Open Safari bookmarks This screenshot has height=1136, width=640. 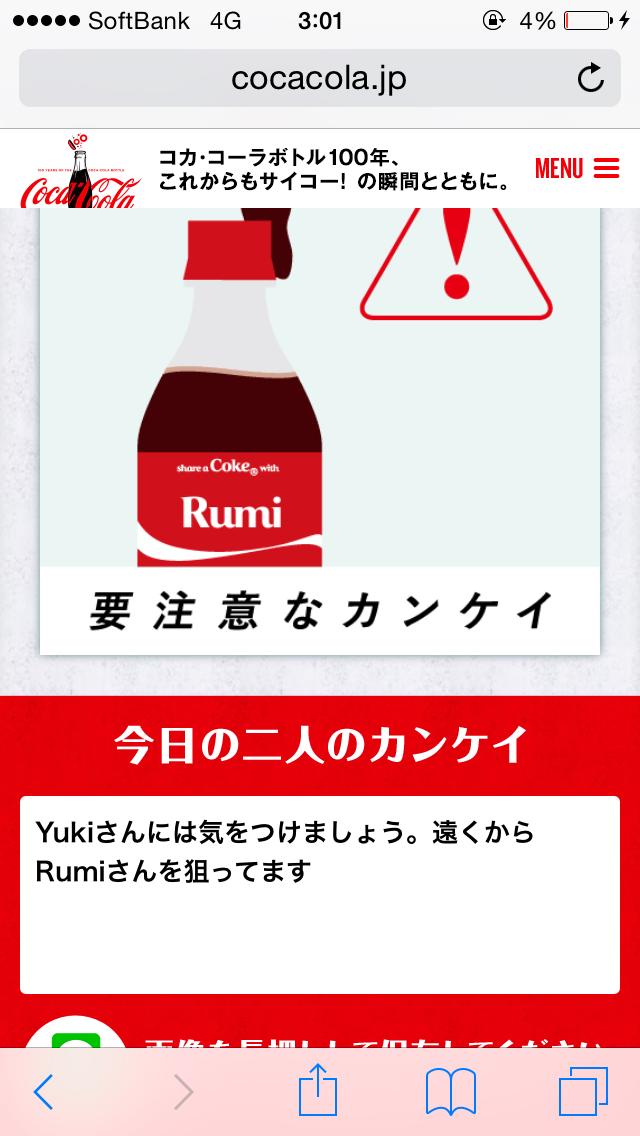pos(450,1092)
